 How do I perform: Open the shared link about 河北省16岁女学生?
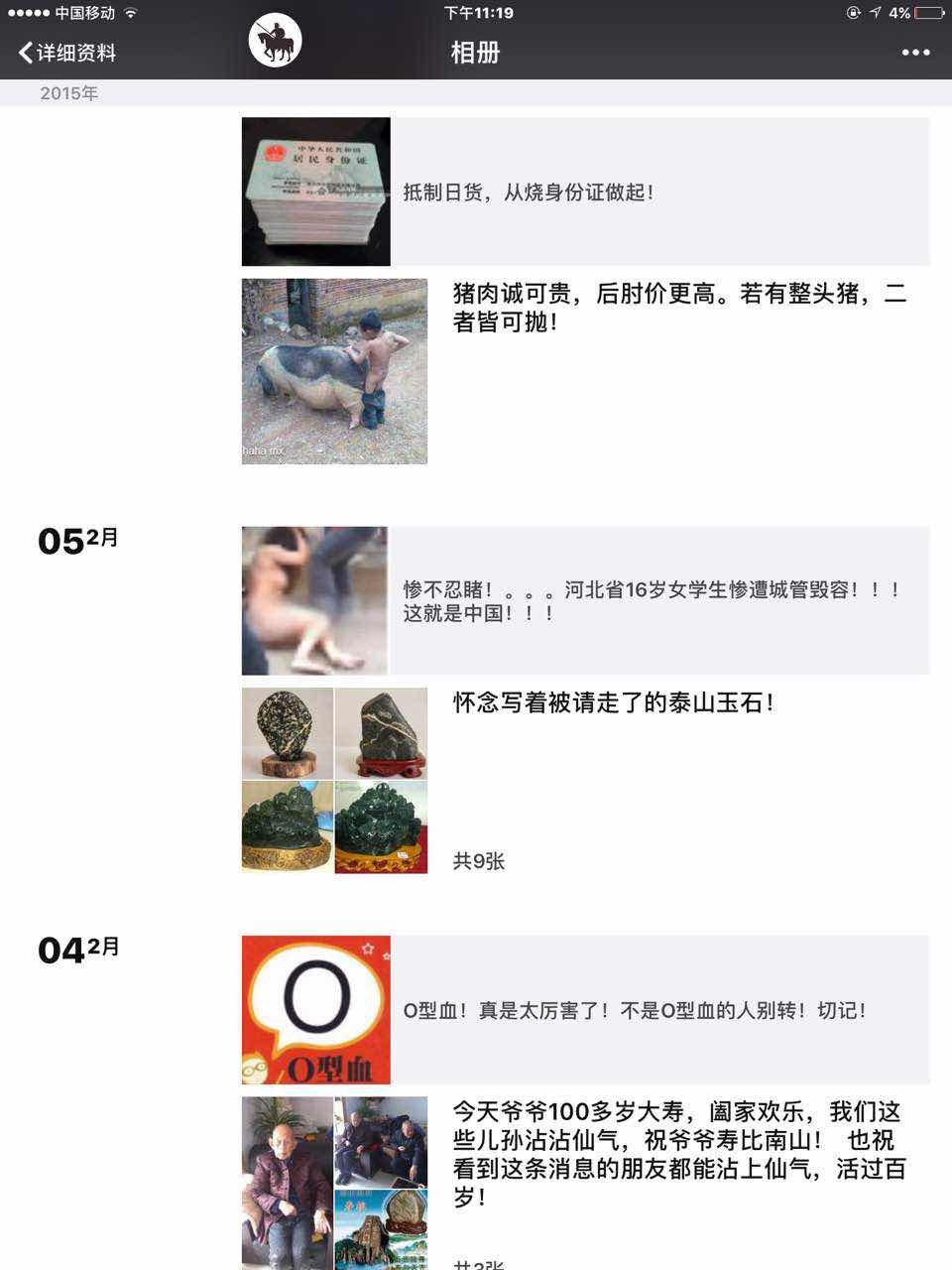(x=585, y=601)
